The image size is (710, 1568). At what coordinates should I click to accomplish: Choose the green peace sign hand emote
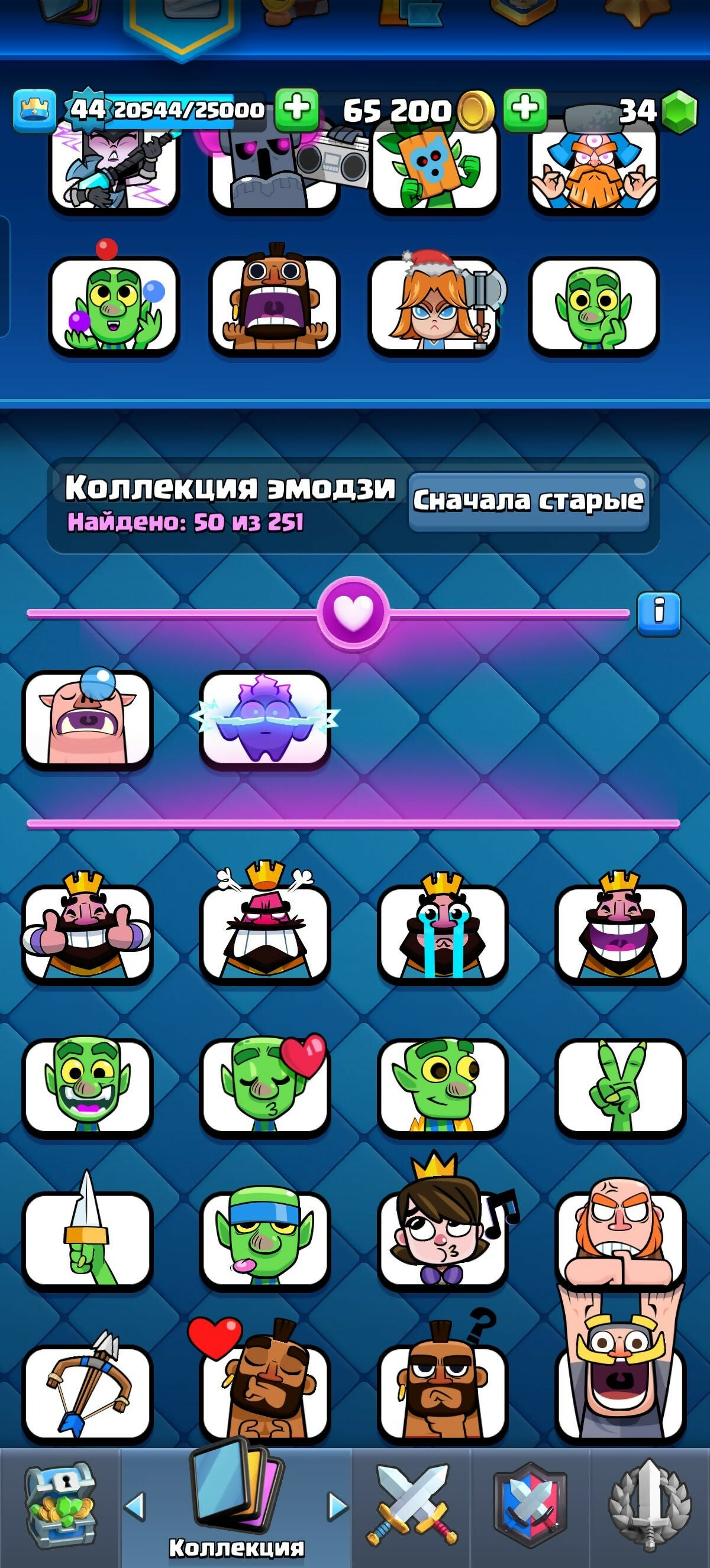620,1087
